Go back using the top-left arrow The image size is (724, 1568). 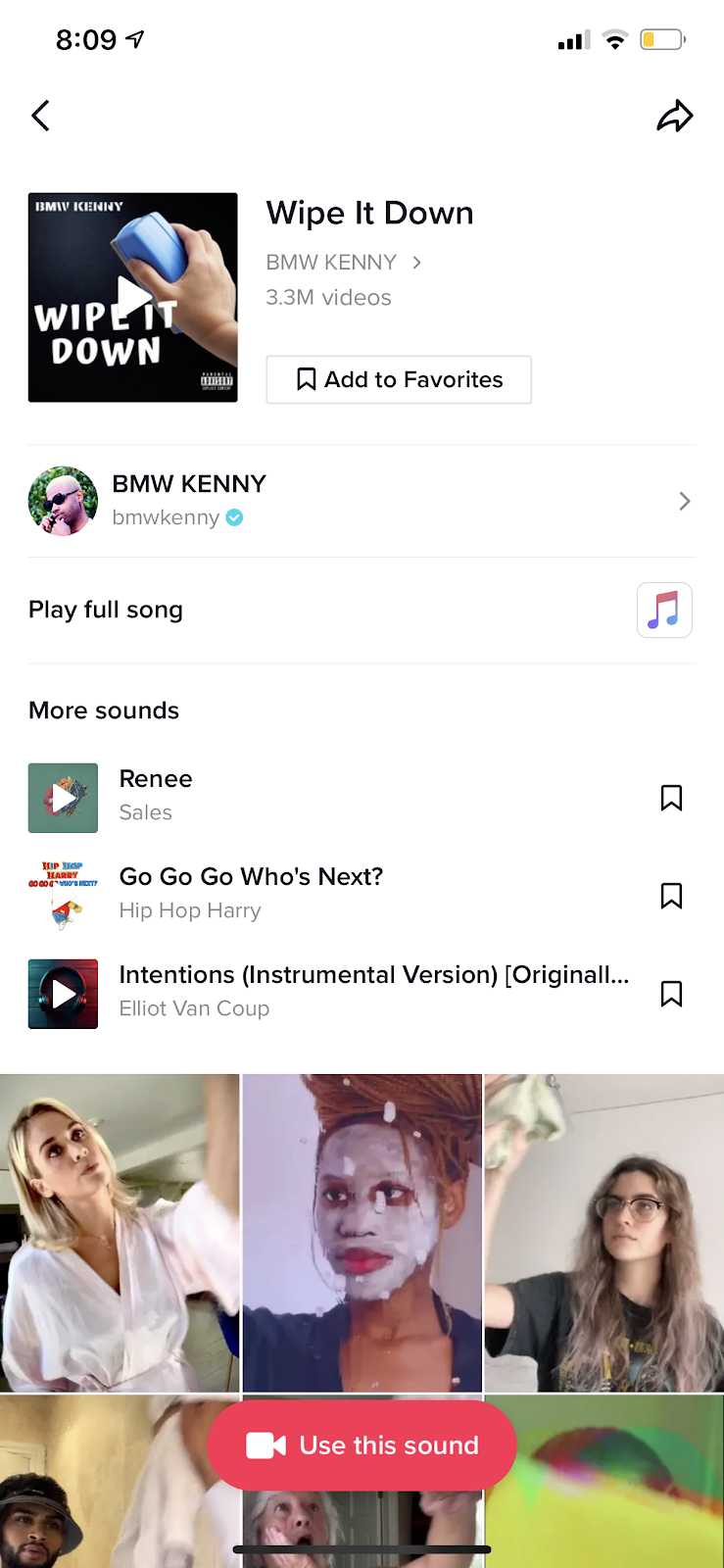pyautogui.click(x=40, y=116)
